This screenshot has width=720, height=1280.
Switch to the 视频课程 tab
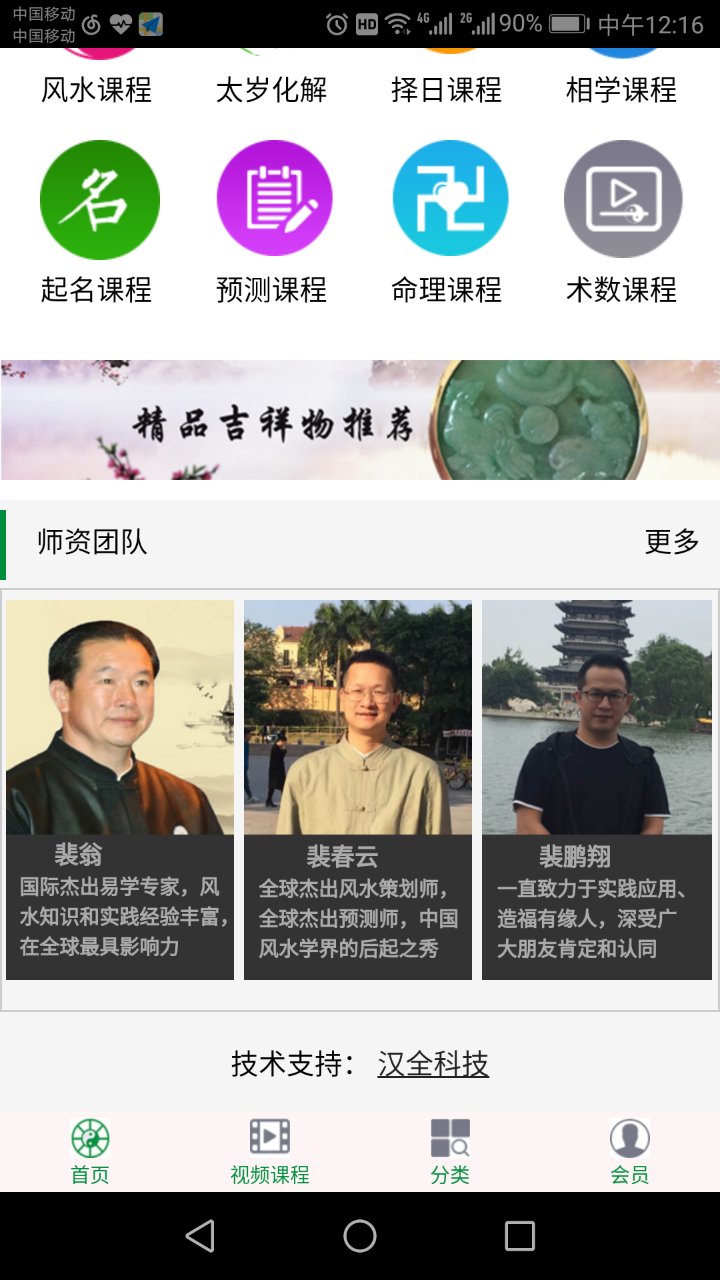(x=270, y=1152)
